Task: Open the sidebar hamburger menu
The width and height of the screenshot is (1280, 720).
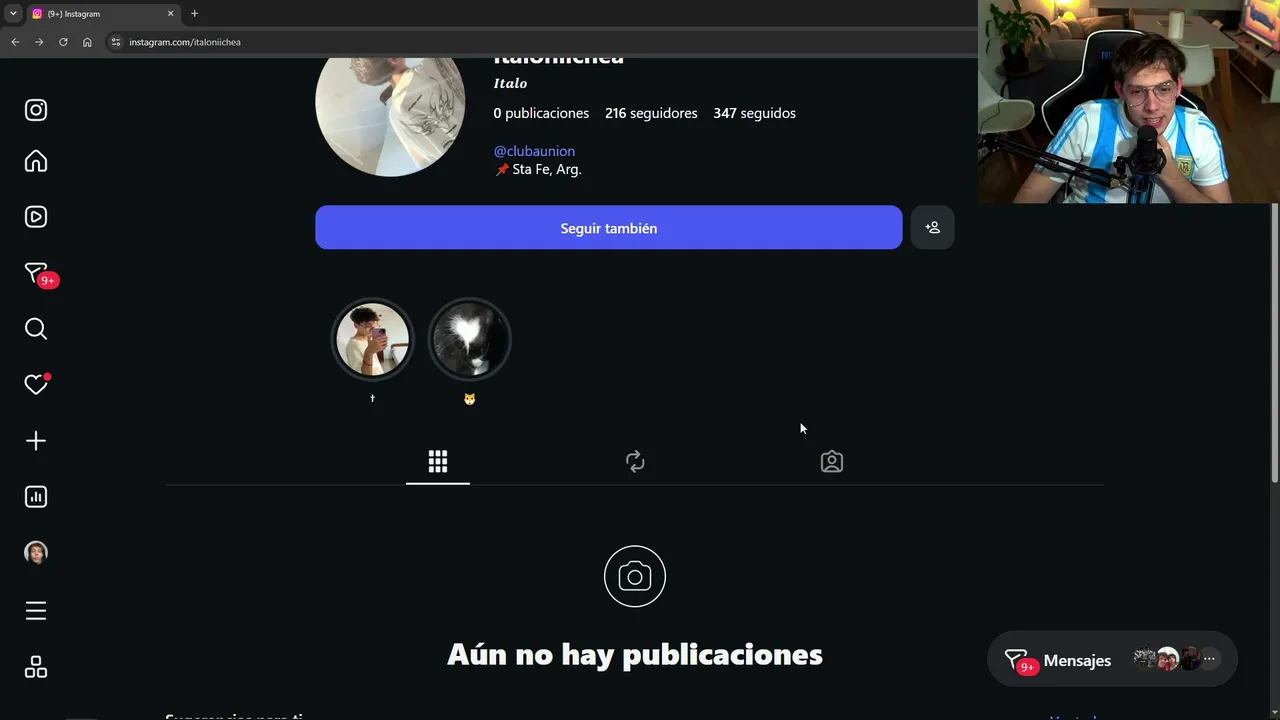Action: point(36,611)
